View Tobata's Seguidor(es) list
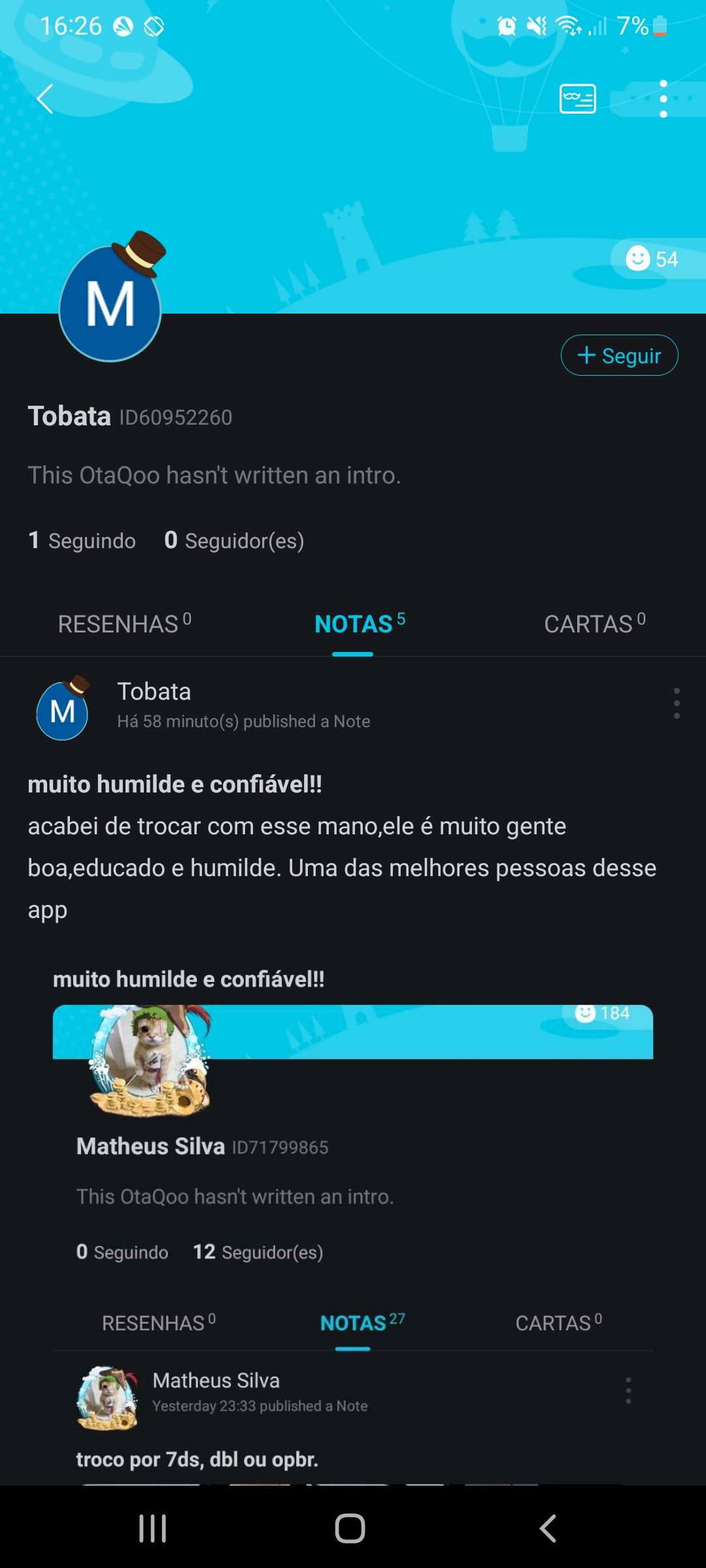 point(235,541)
